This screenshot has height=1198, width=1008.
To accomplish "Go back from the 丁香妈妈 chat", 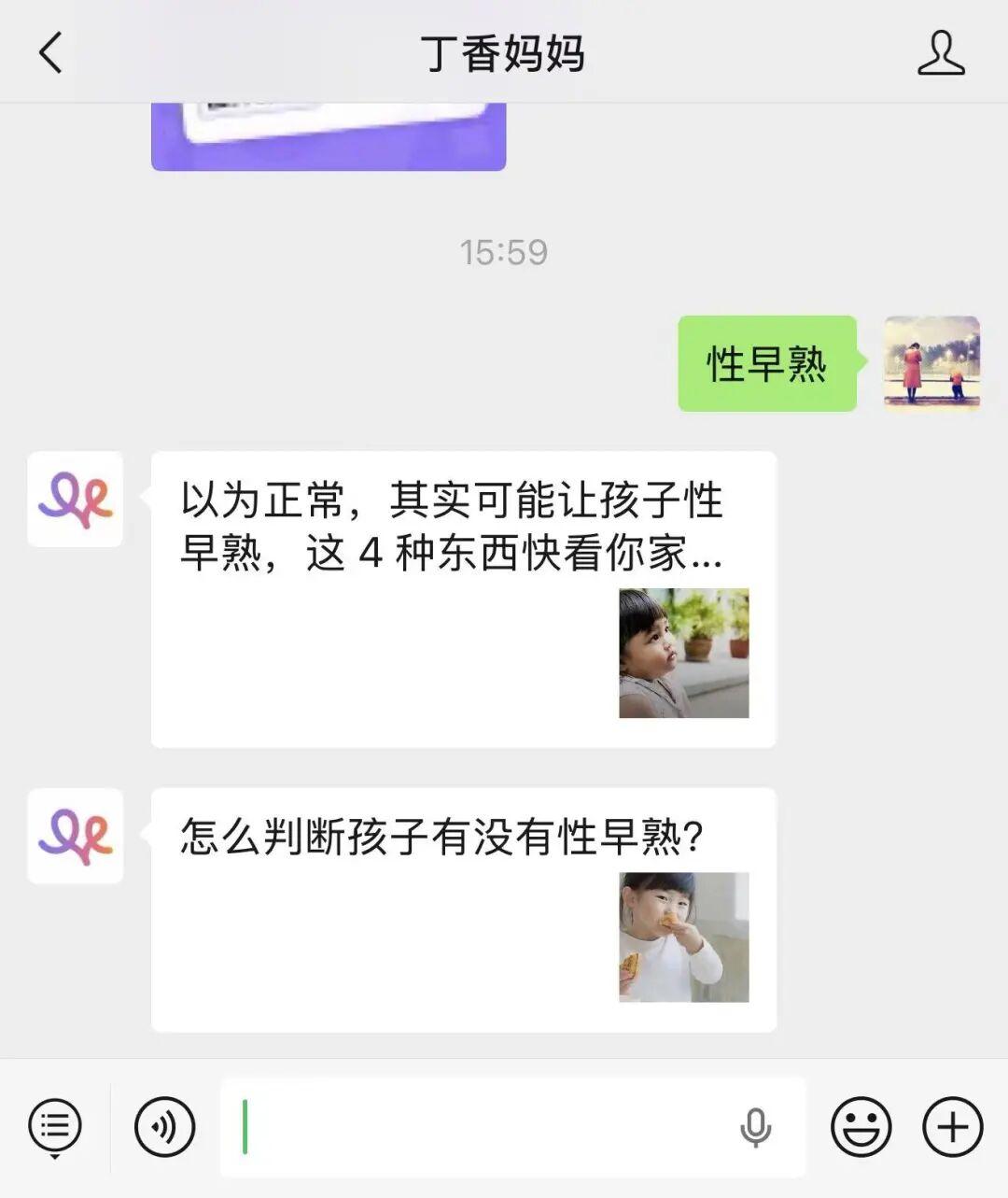I will pyautogui.click(x=51, y=52).
